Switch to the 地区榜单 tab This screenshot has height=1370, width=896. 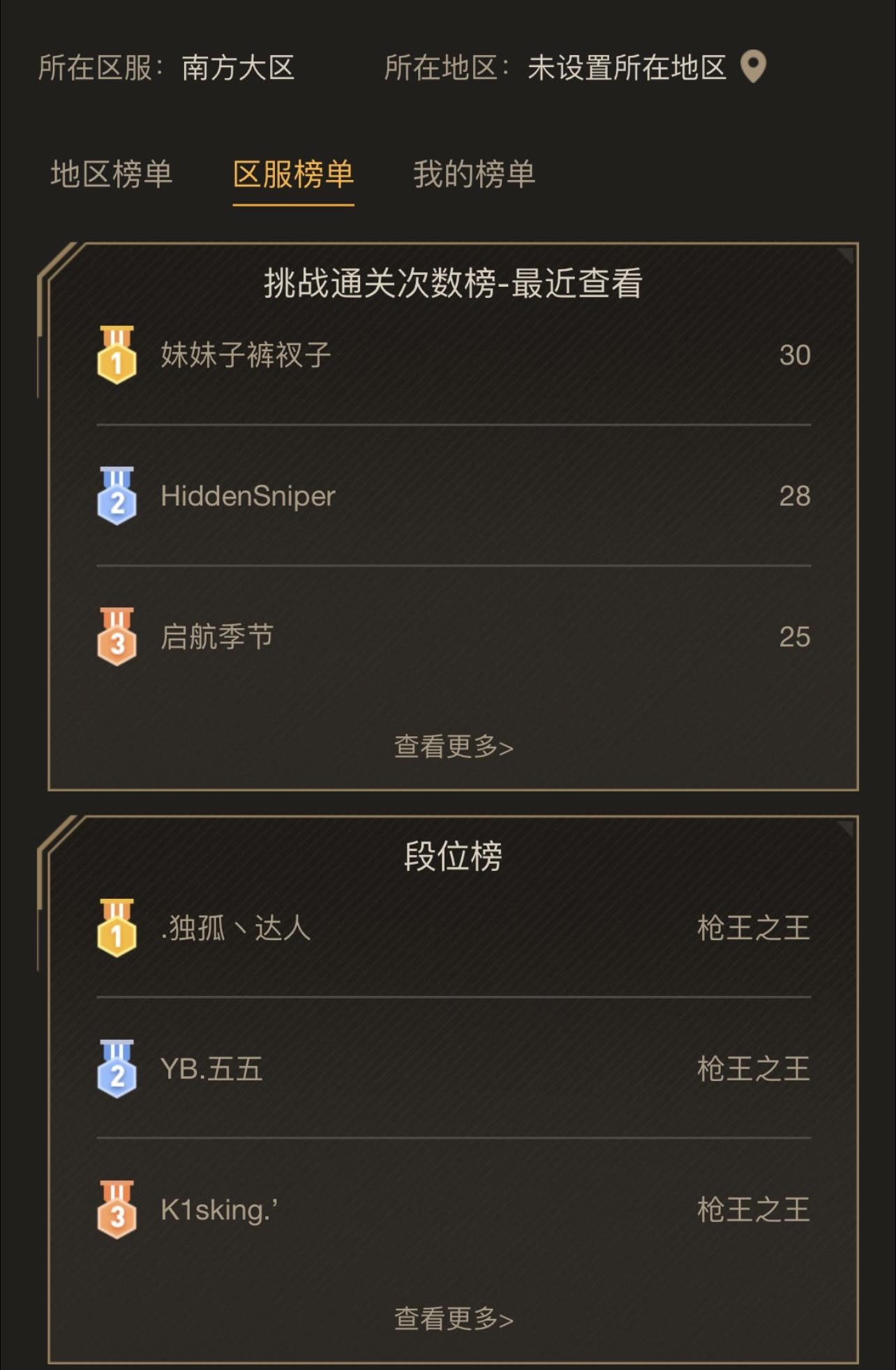point(112,174)
